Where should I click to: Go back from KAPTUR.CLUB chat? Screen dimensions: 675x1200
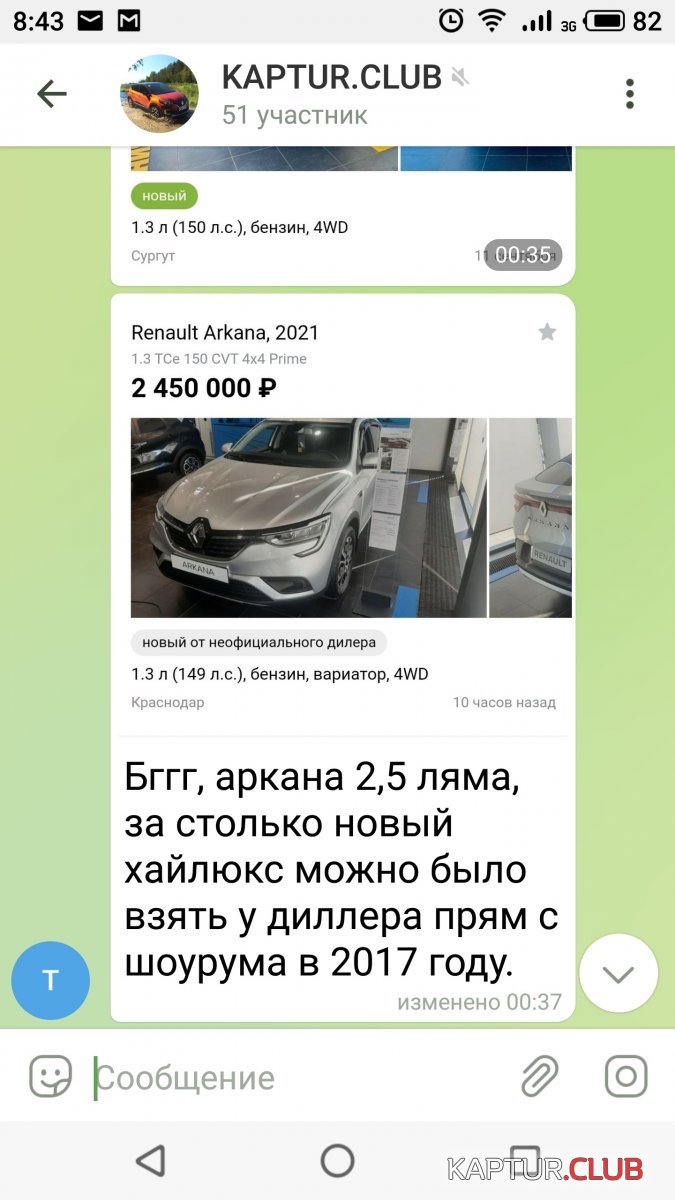51,94
